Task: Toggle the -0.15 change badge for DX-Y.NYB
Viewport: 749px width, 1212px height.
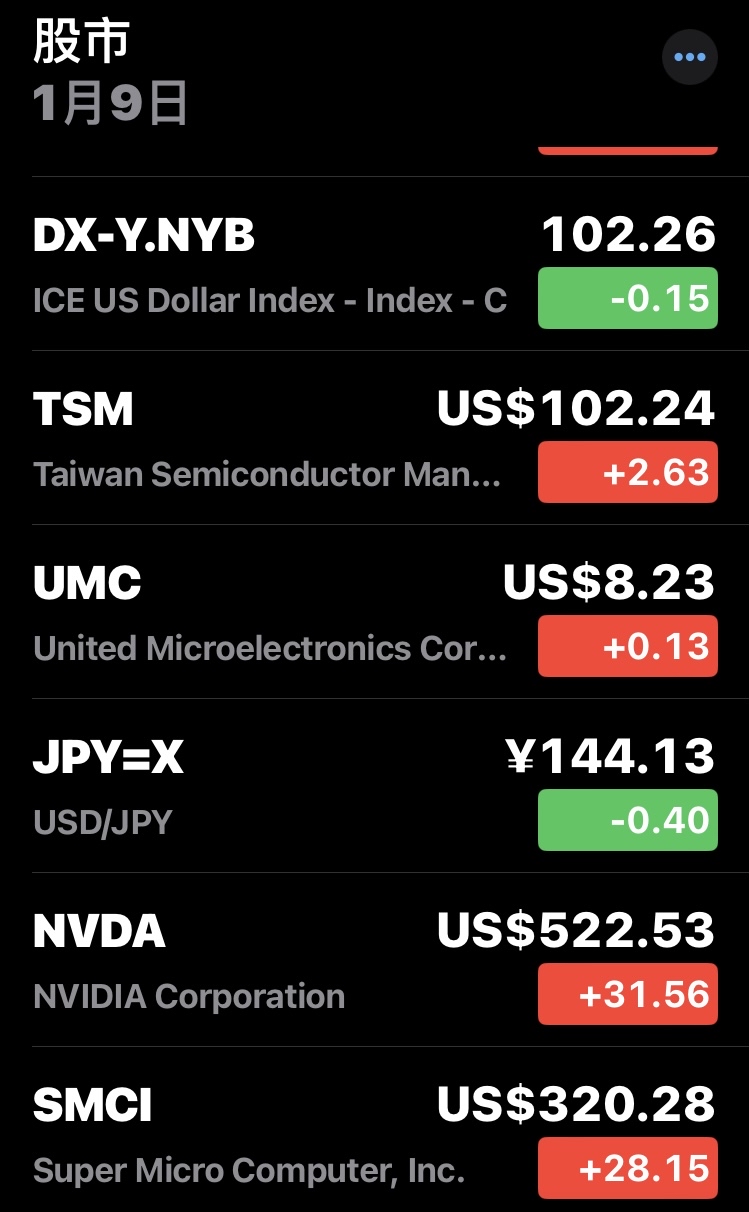Action: point(628,298)
